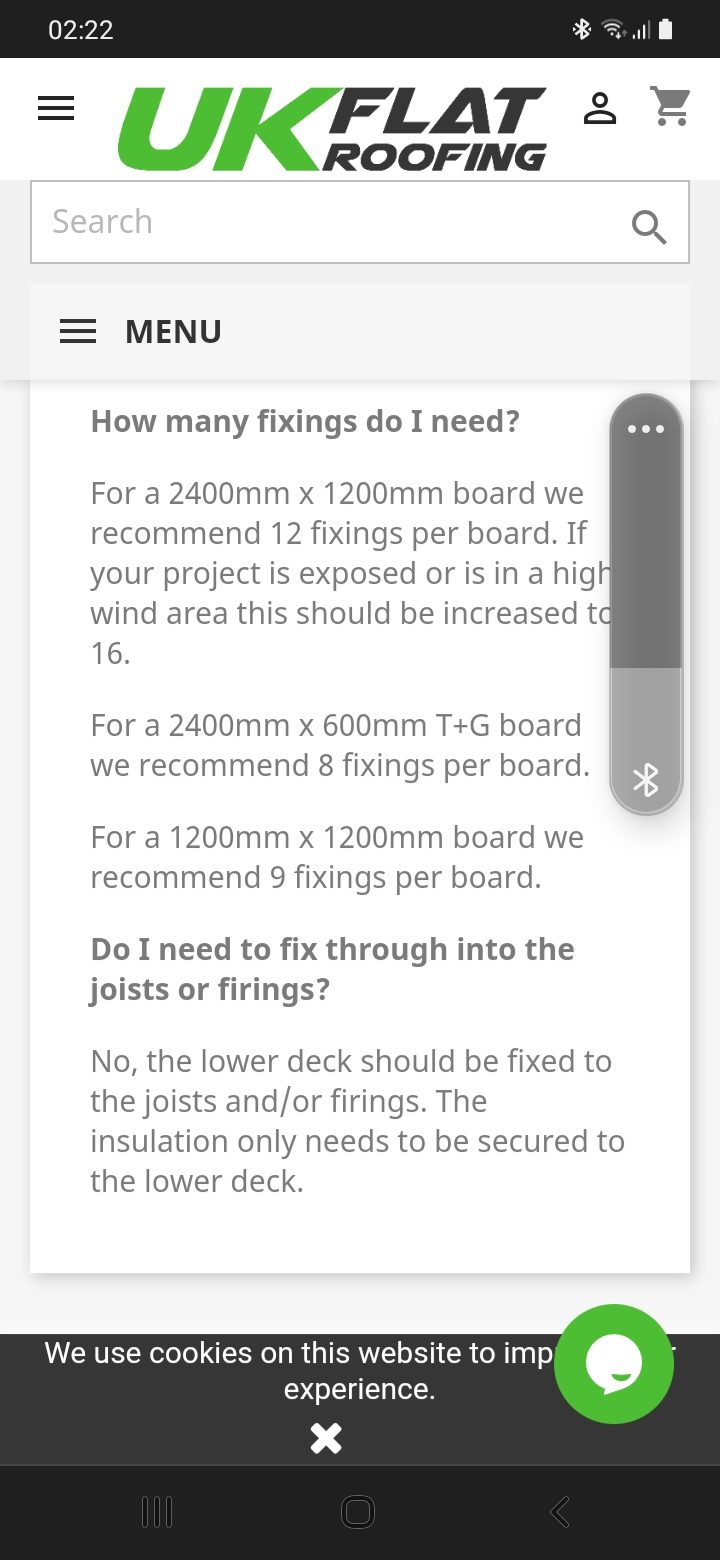This screenshot has width=720, height=1560.
Task: View the shopping cart
Action: pos(671,106)
